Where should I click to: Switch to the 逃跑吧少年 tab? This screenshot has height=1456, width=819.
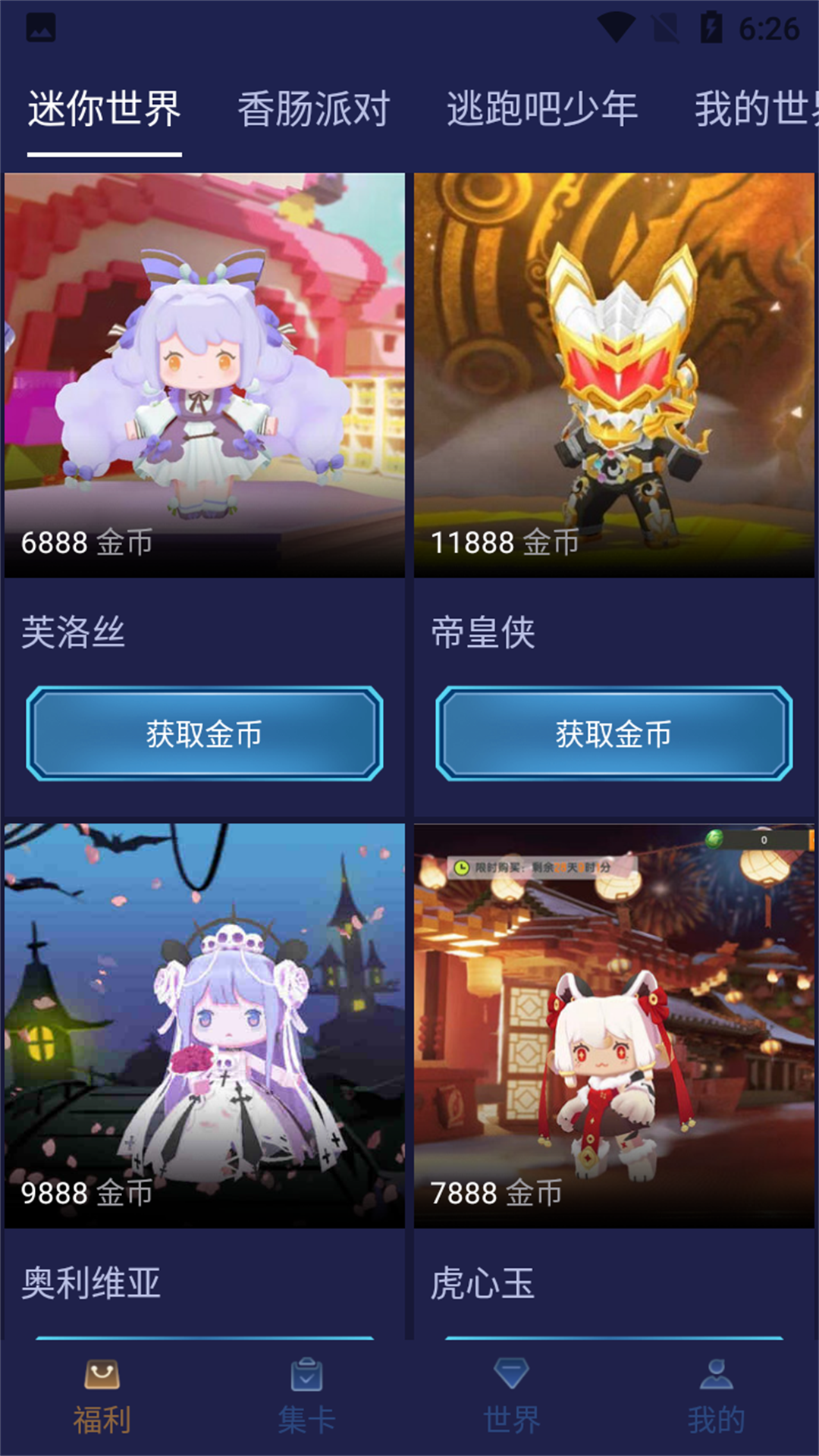pos(541,109)
